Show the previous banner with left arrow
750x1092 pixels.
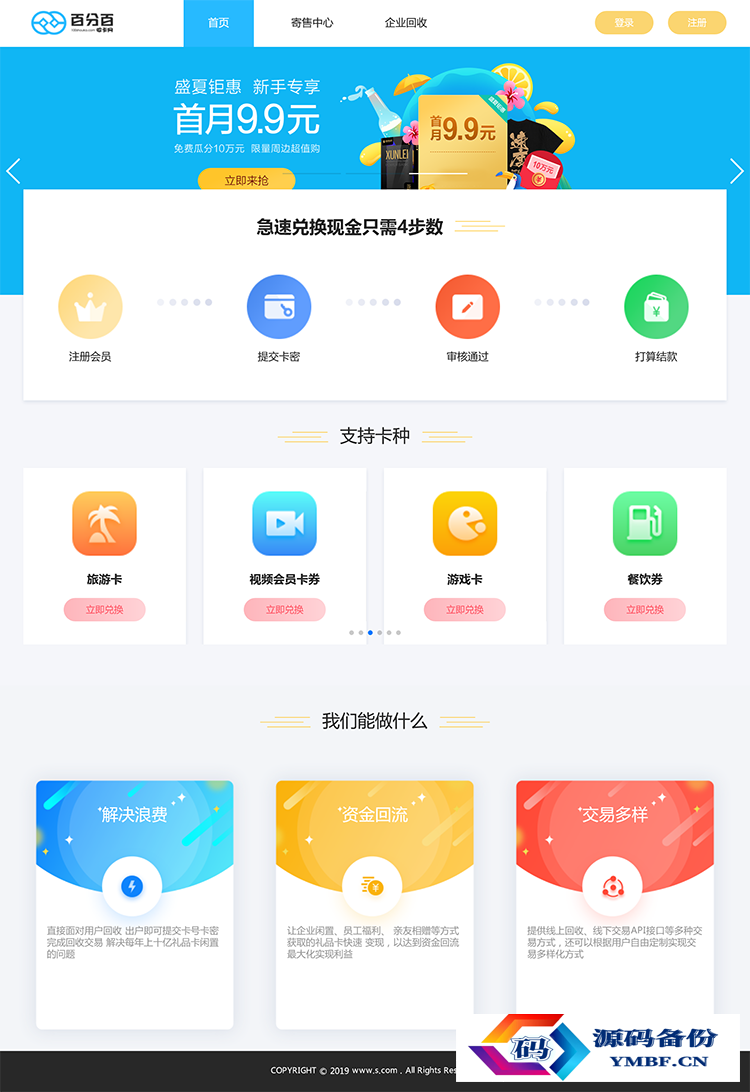coord(13,171)
